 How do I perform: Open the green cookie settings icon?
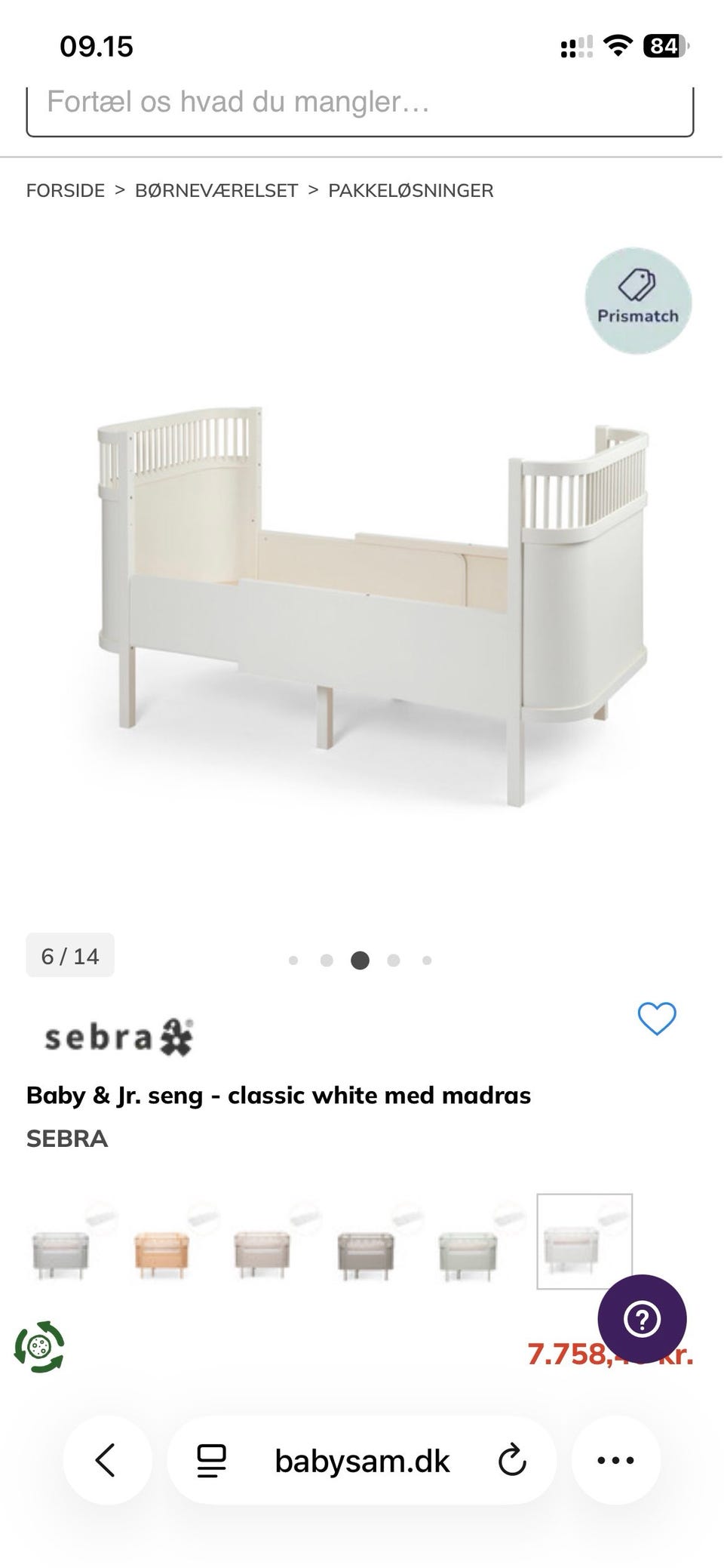(x=39, y=1346)
